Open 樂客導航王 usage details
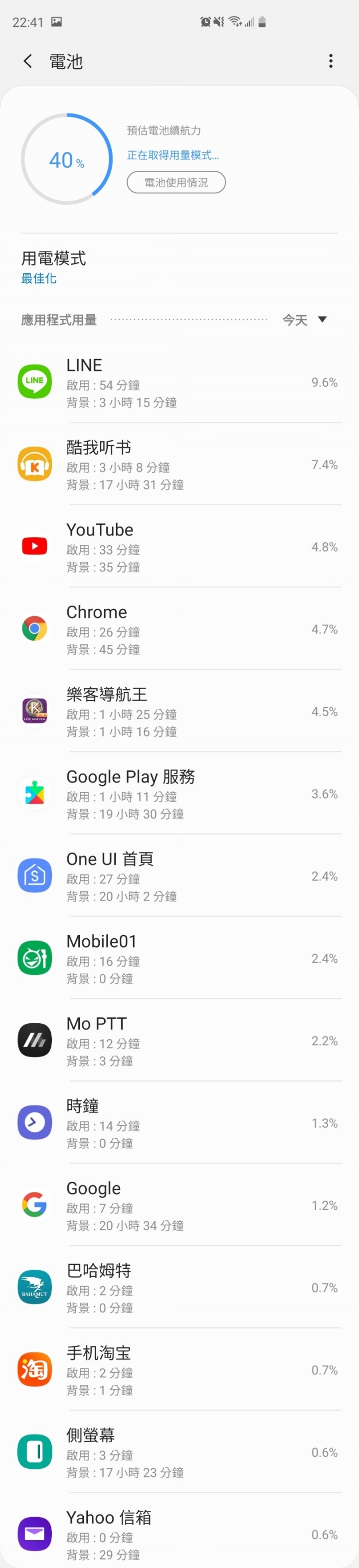The height and width of the screenshot is (1568, 359). (x=179, y=712)
